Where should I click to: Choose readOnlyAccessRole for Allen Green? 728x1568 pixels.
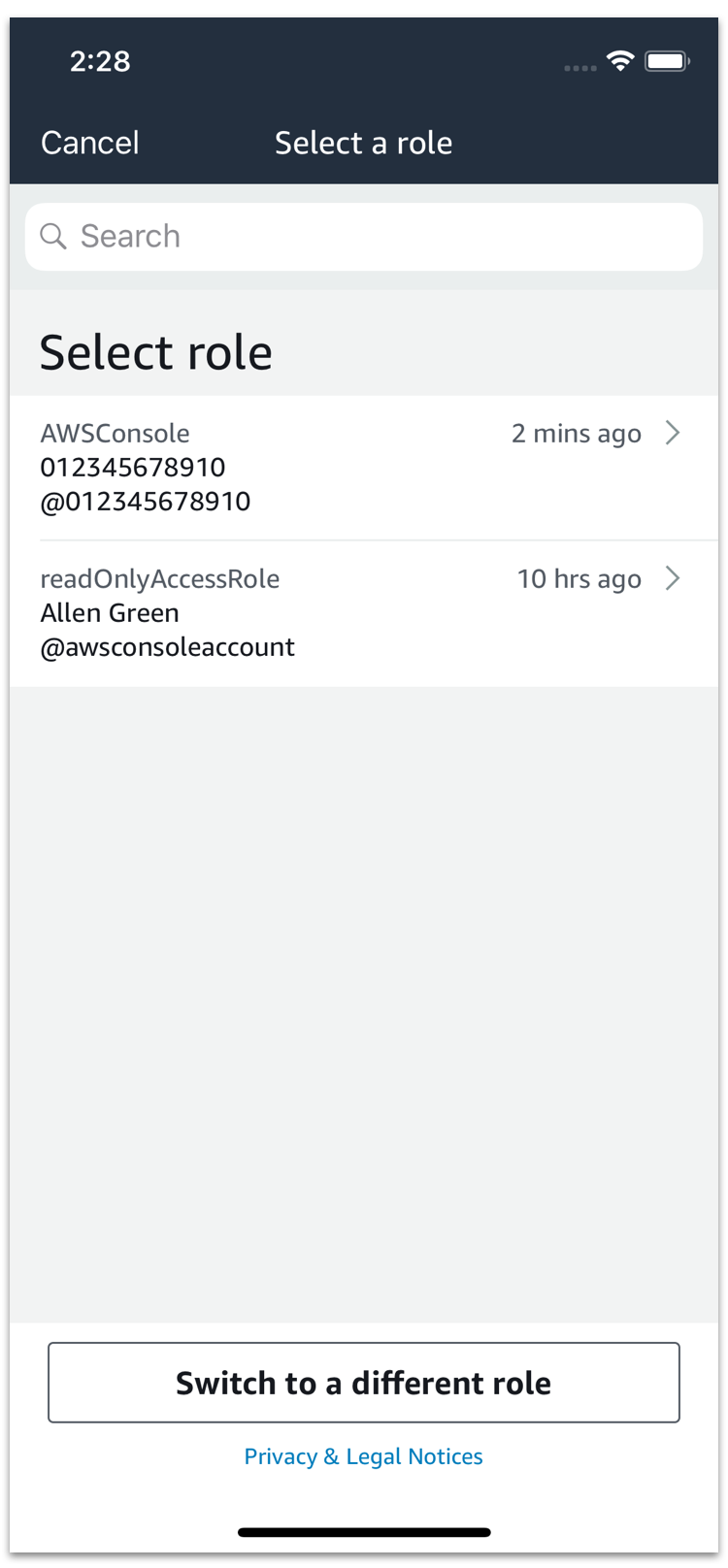pyautogui.click(x=364, y=613)
